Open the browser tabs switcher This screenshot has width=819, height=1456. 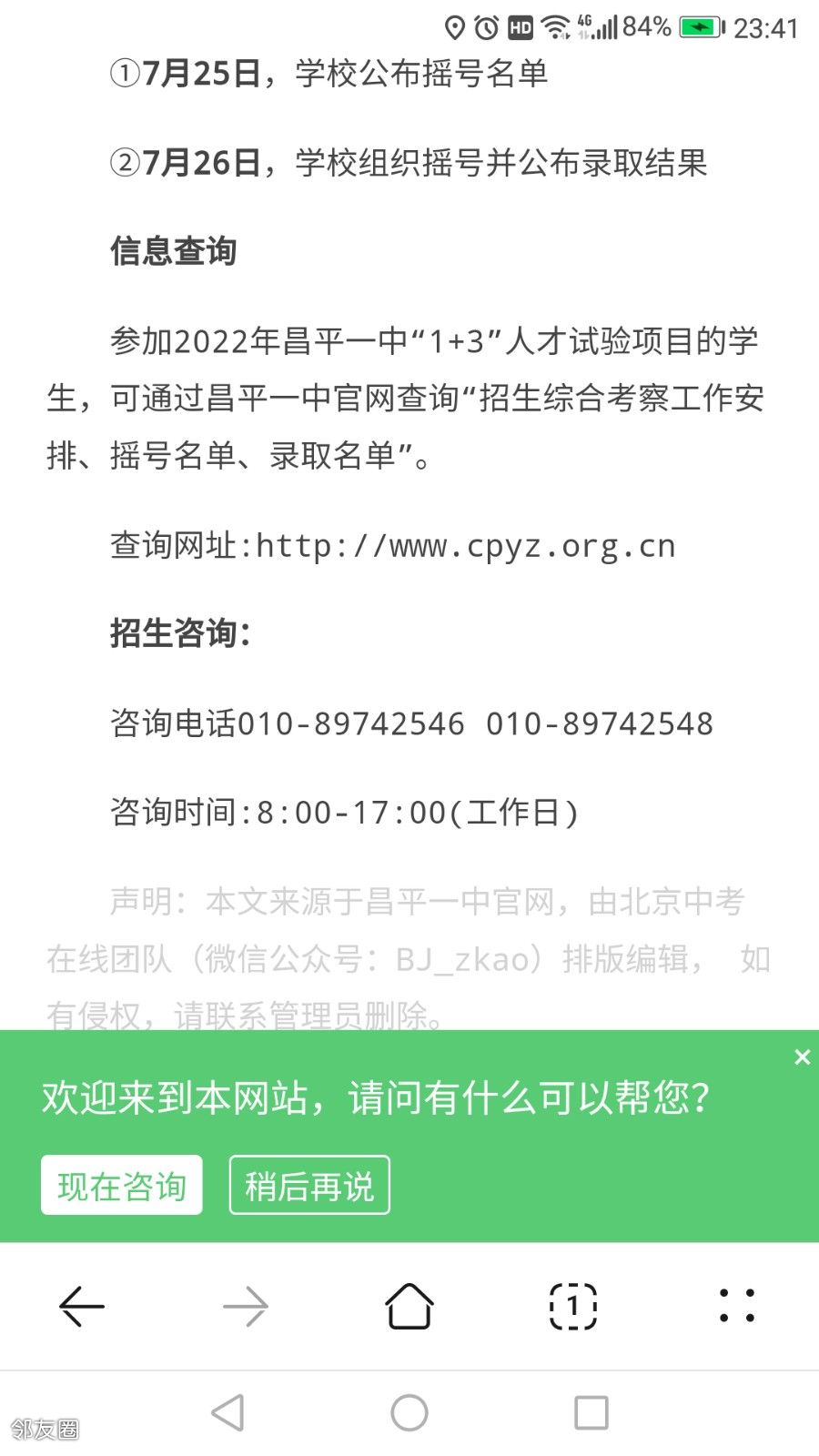click(573, 1307)
